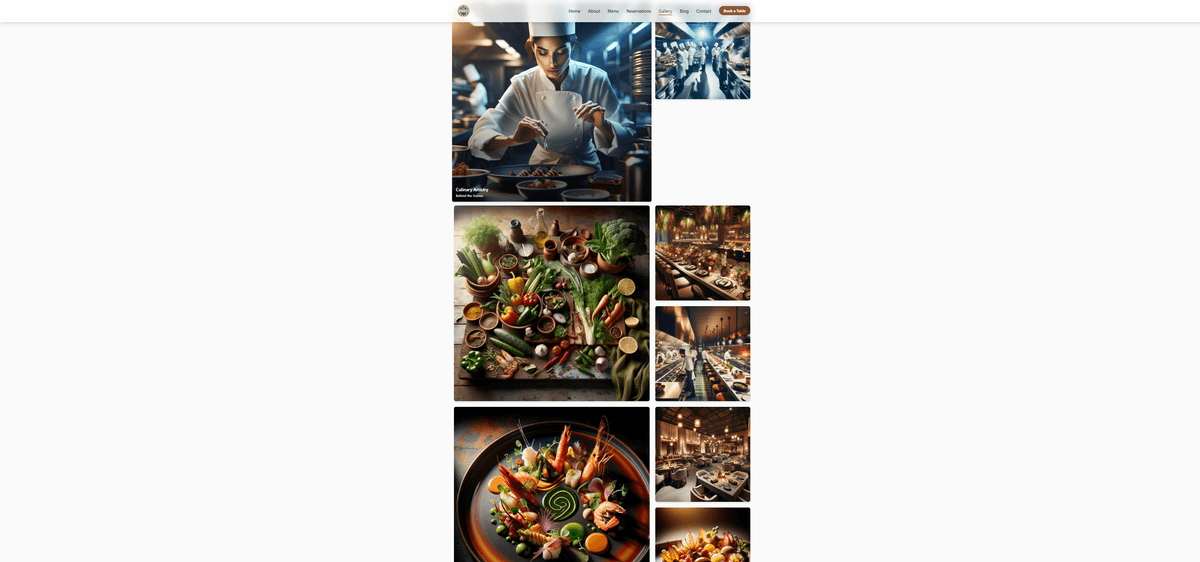
Task: View the open kitchen counter photo
Action: pyautogui.click(x=702, y=353)
